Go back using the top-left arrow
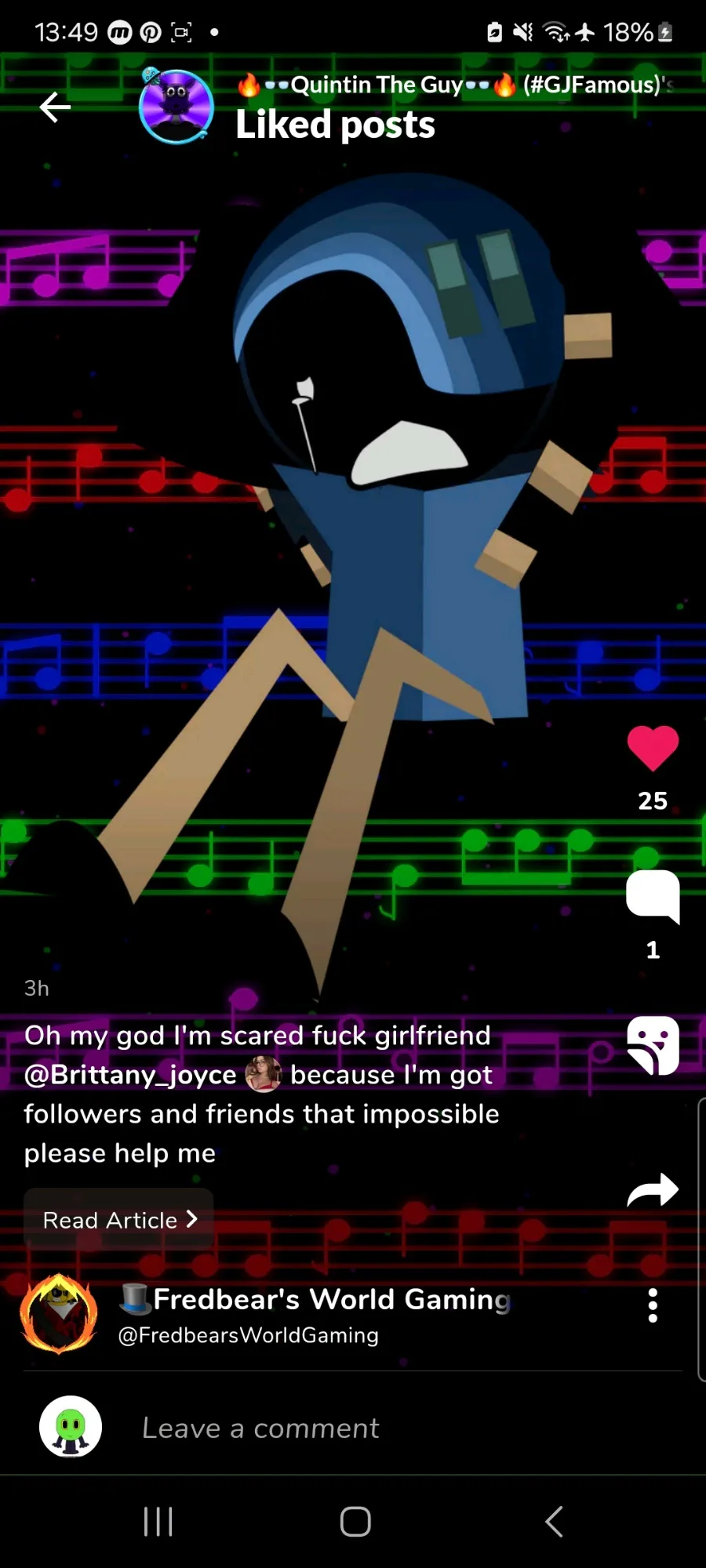706x1568 pixels. point(55,107)
